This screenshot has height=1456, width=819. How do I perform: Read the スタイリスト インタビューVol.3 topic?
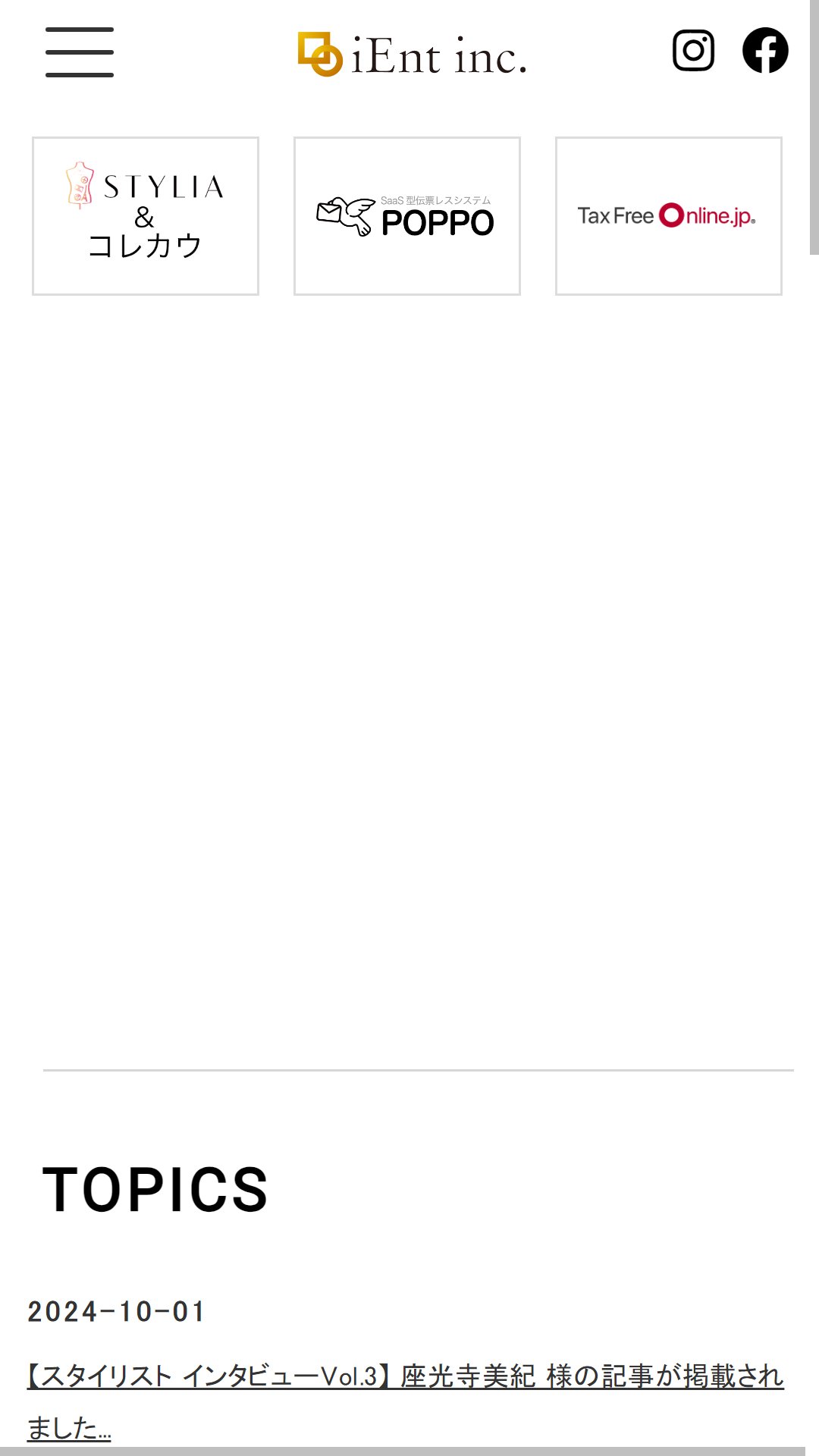click(406, 1401)
